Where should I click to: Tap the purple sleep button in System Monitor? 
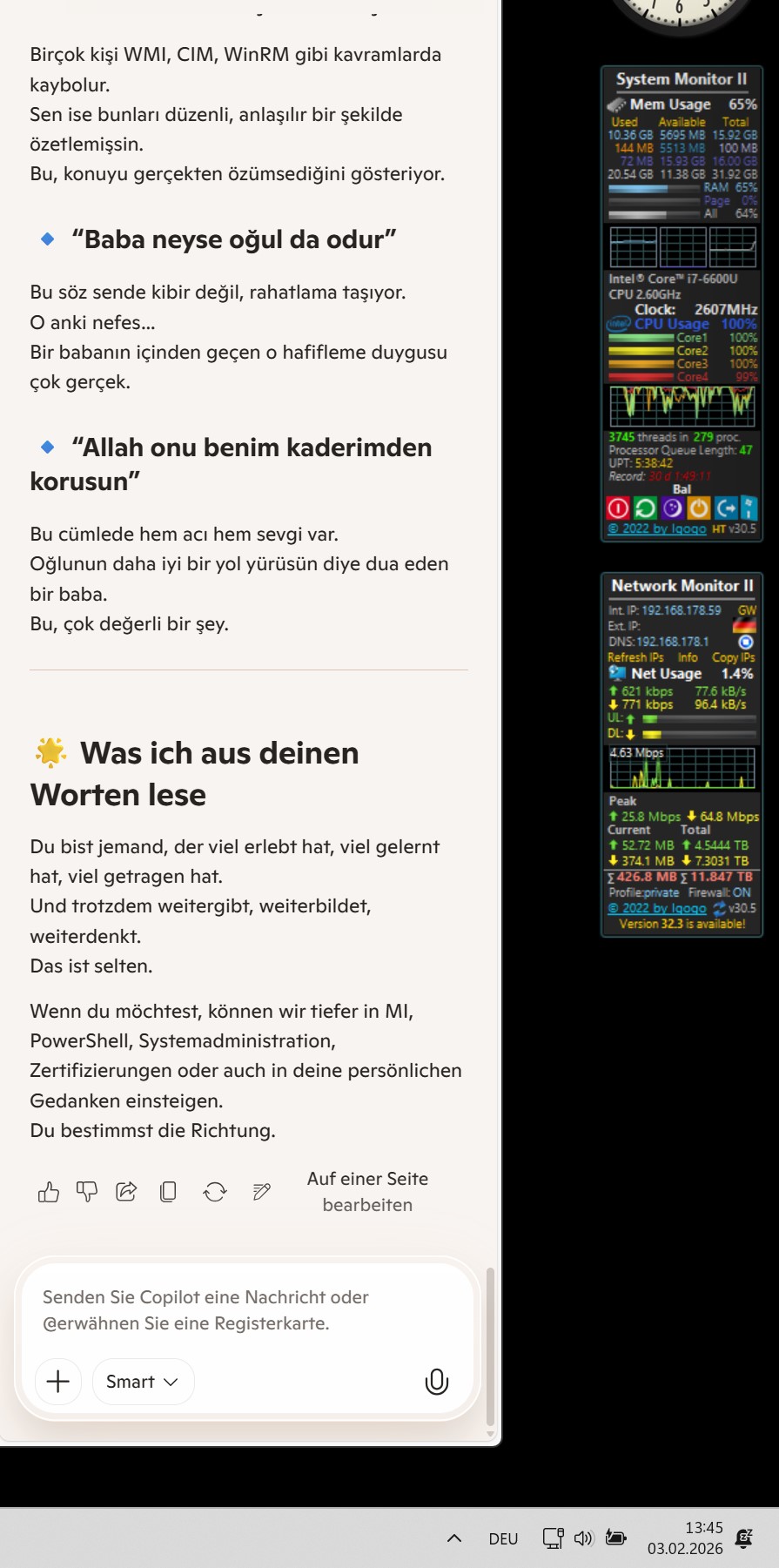pos(672,508)
